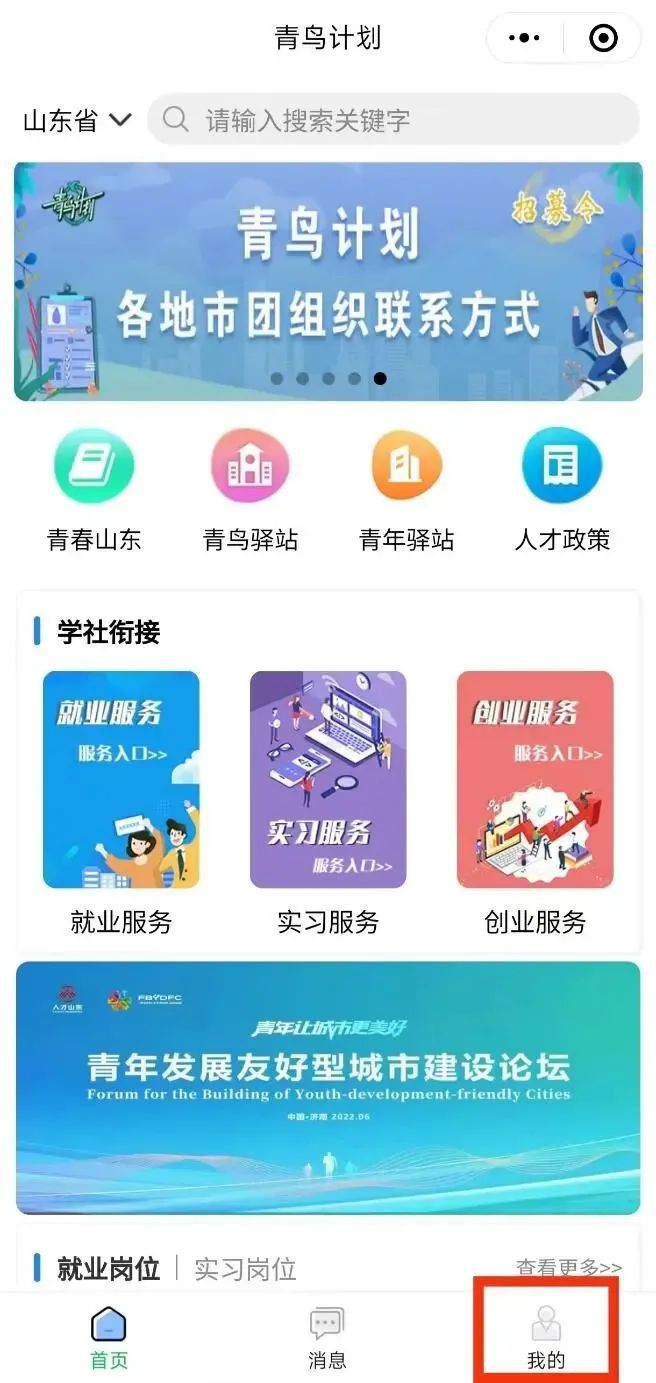Switch to the 消息 tab
Viewport: 656px width, 1383px height.
click(327, 1338)
